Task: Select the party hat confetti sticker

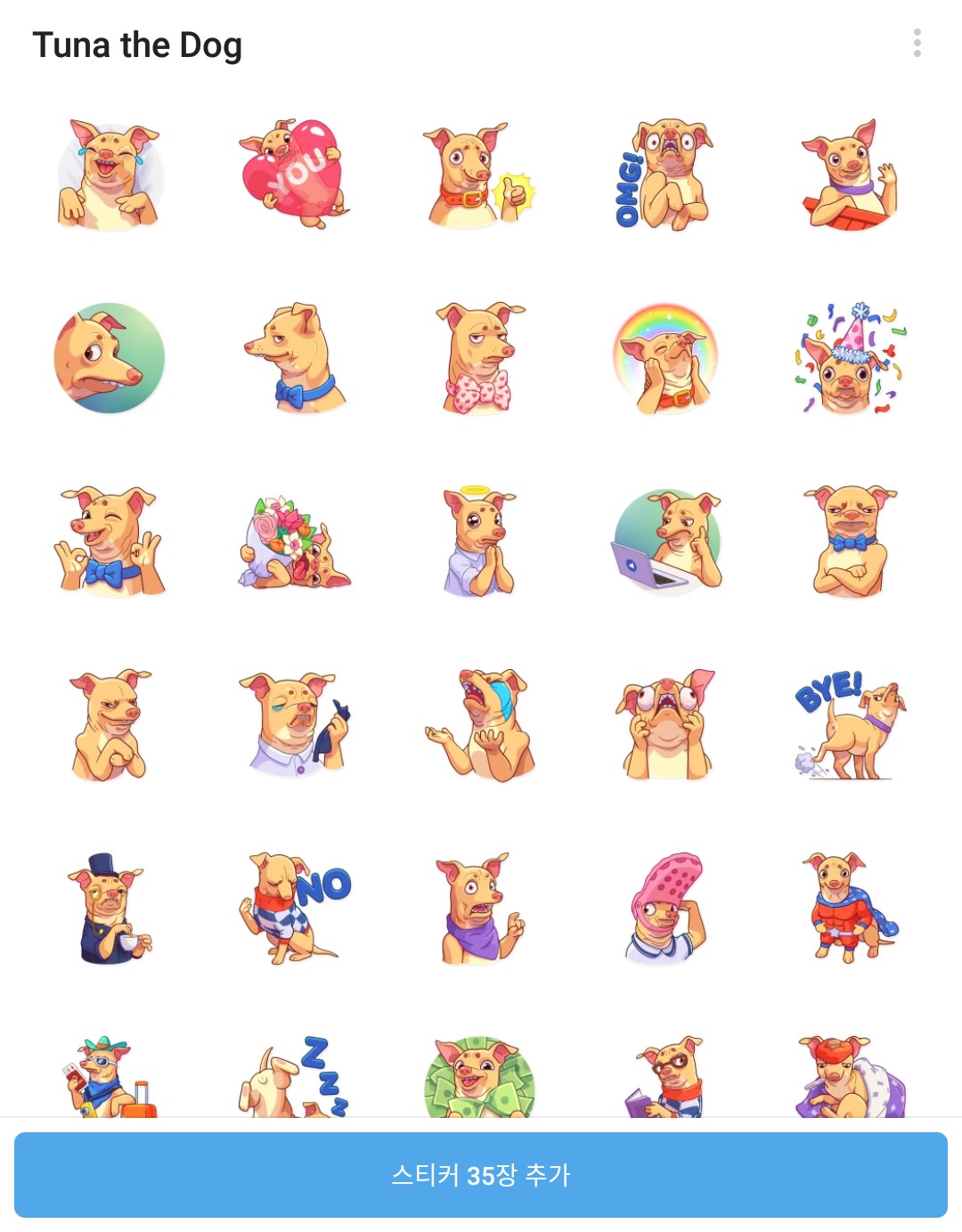Action: (849, 359)
